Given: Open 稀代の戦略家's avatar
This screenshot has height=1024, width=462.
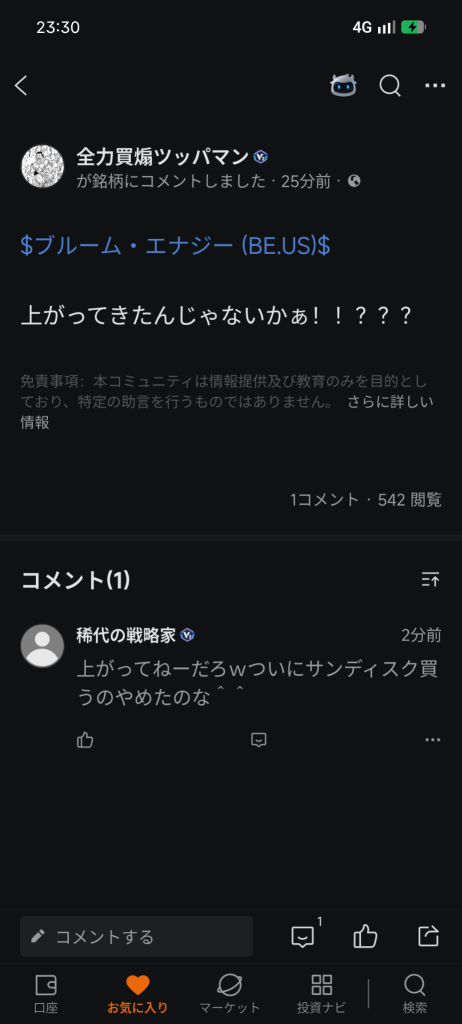Looking at the screenshot, I should [42, 646].
